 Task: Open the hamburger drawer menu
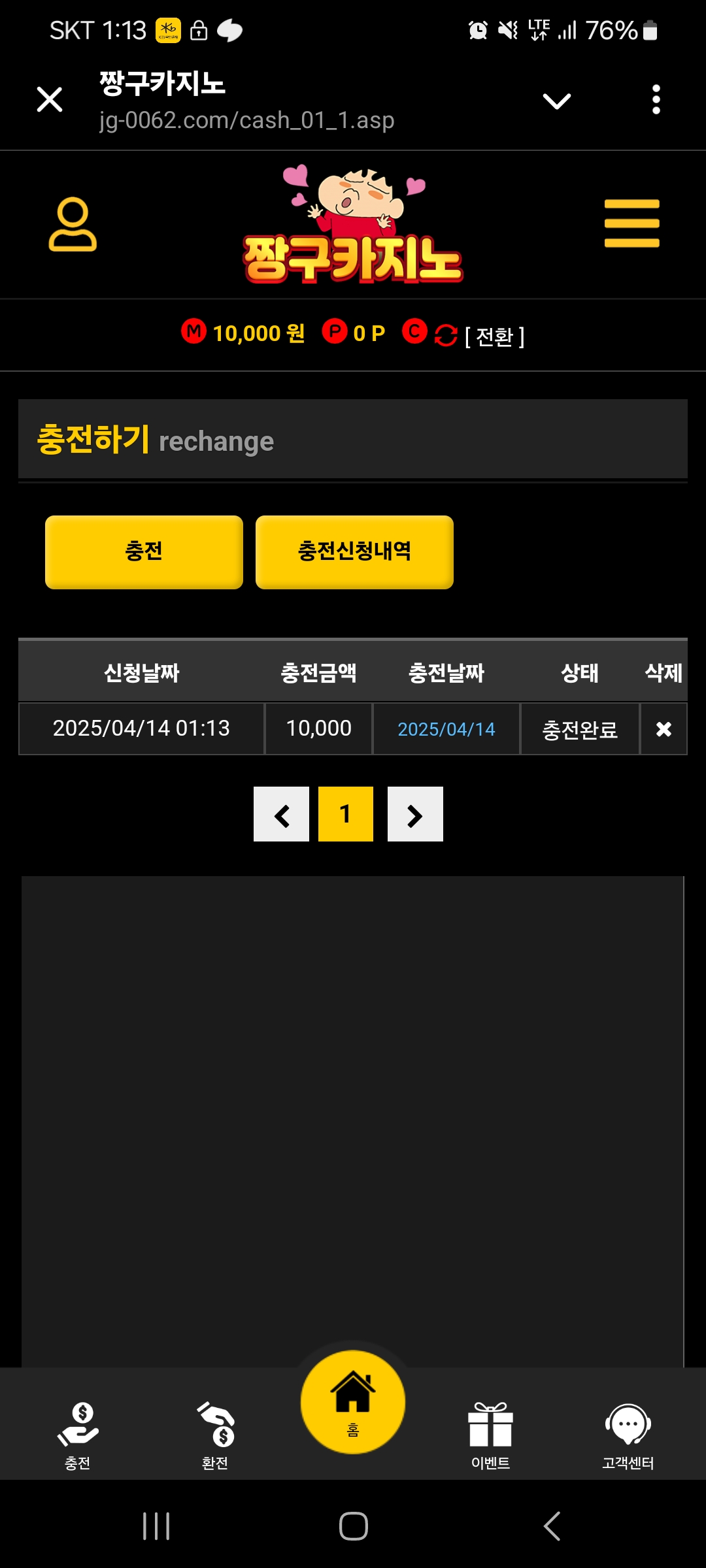tap(631, 223)
